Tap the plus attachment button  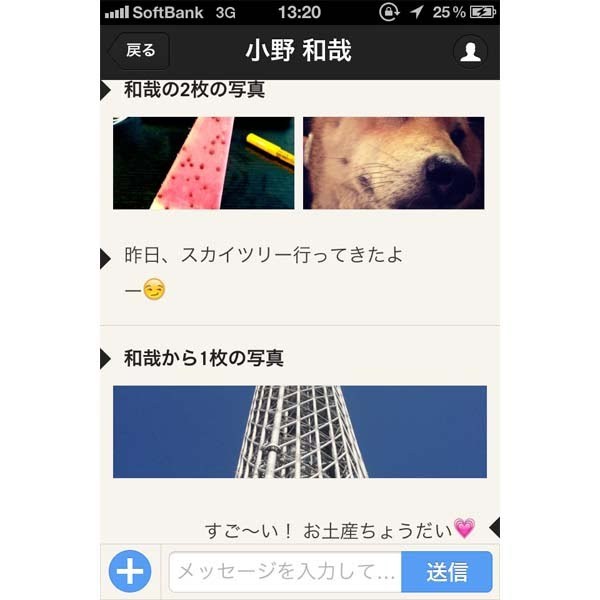pyautogui.click(x=130, y=571)
